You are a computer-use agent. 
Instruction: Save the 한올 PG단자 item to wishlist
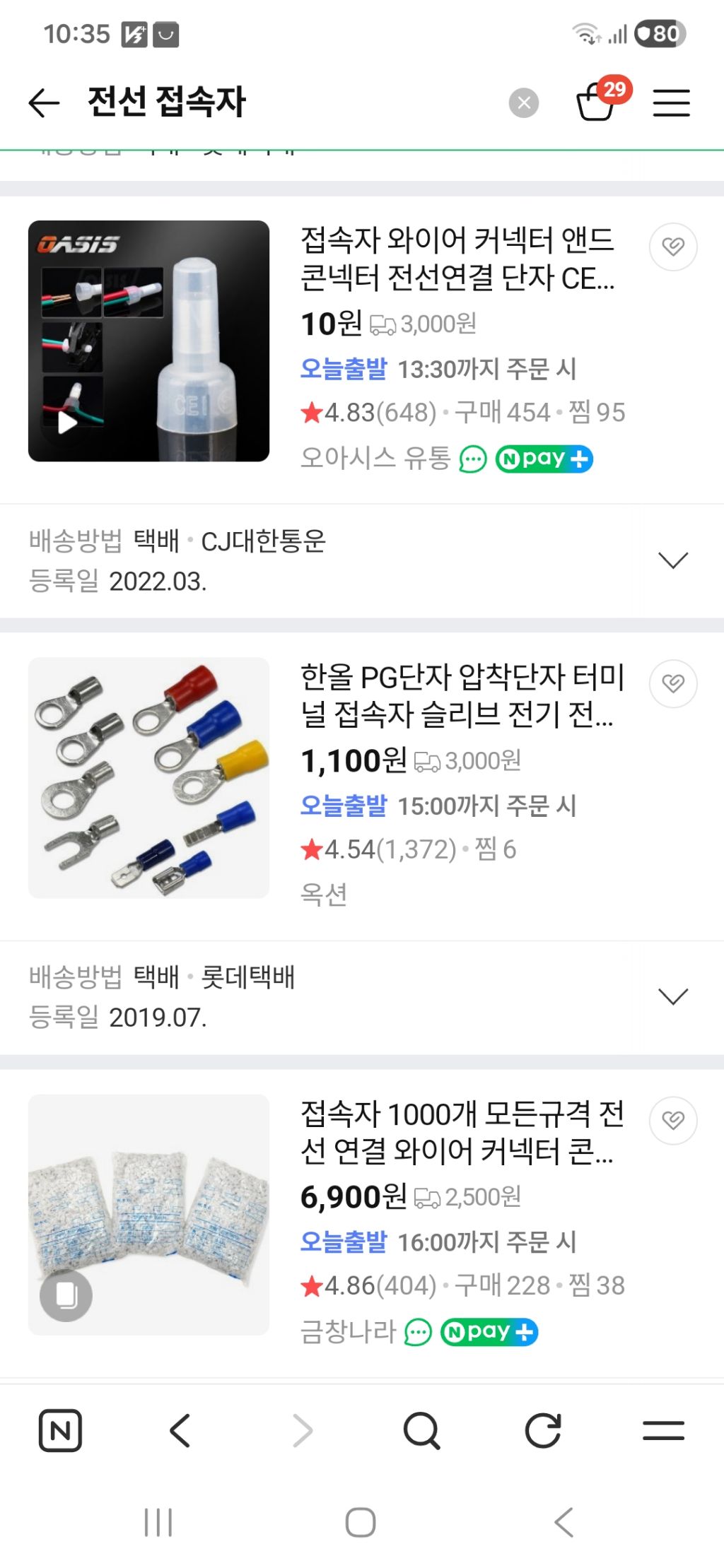point(673,684)
